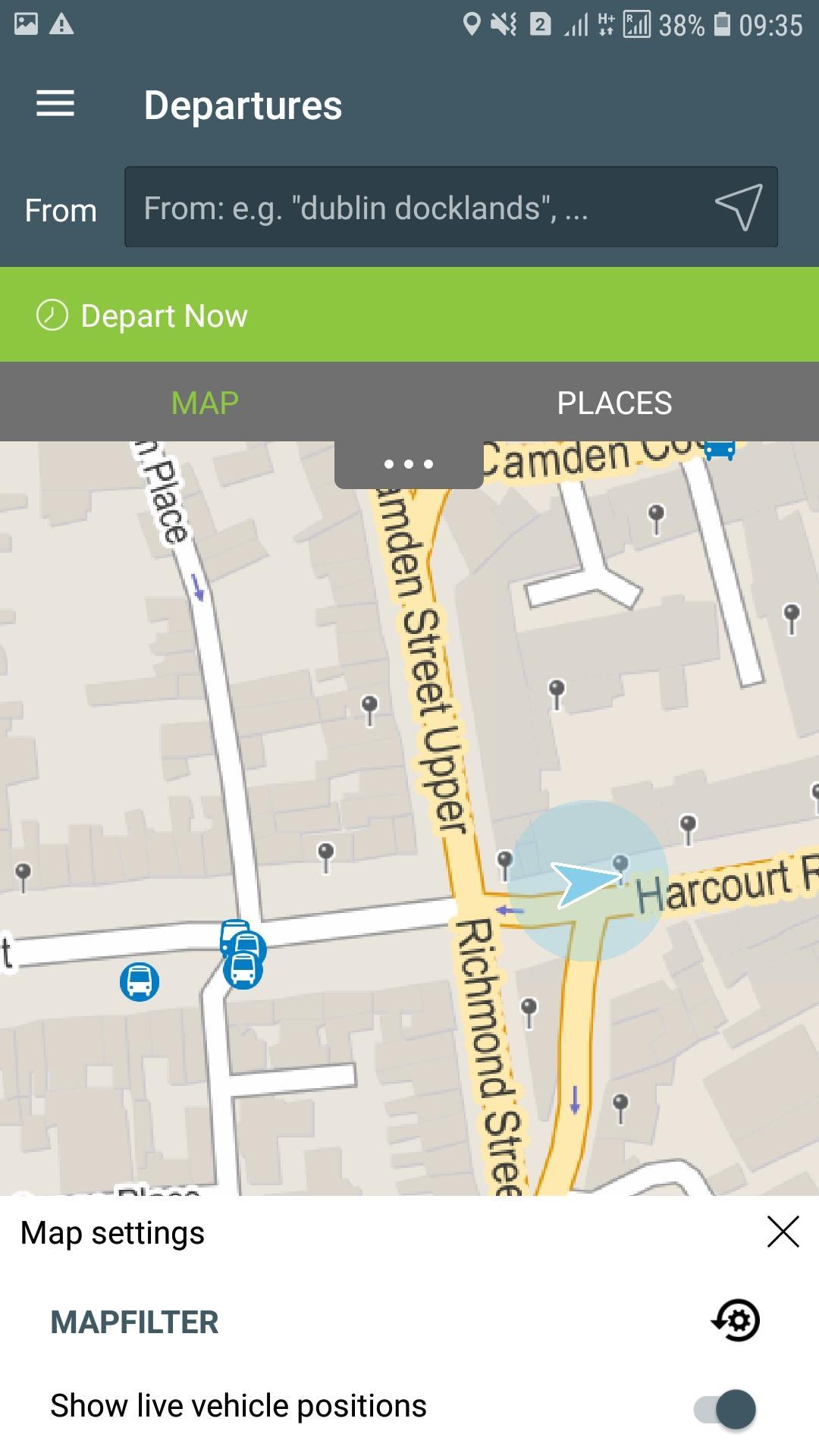Use current location arrow in From field
The width and height of the screenshot is (819, 1456).
click(x=739, y=207)
